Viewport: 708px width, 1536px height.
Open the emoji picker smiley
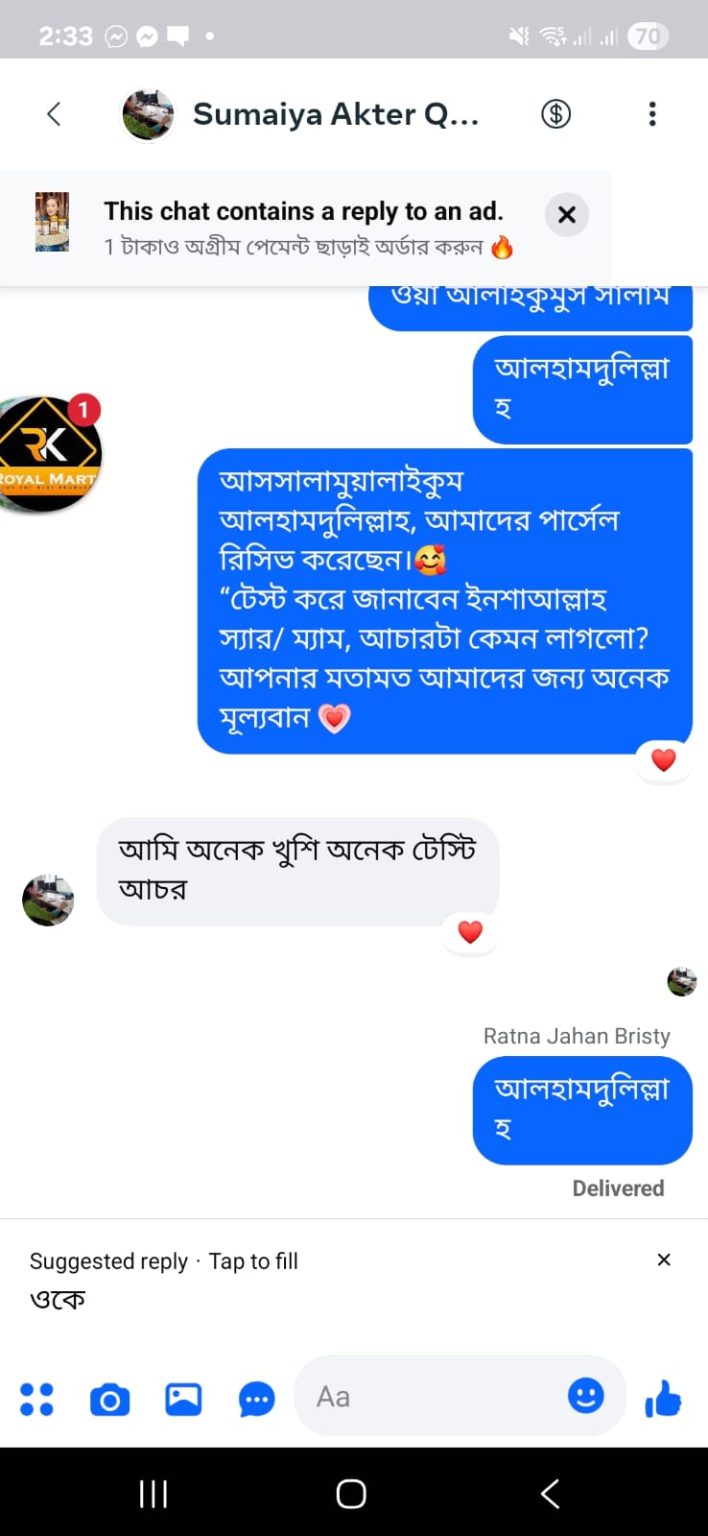[586, 1396]
